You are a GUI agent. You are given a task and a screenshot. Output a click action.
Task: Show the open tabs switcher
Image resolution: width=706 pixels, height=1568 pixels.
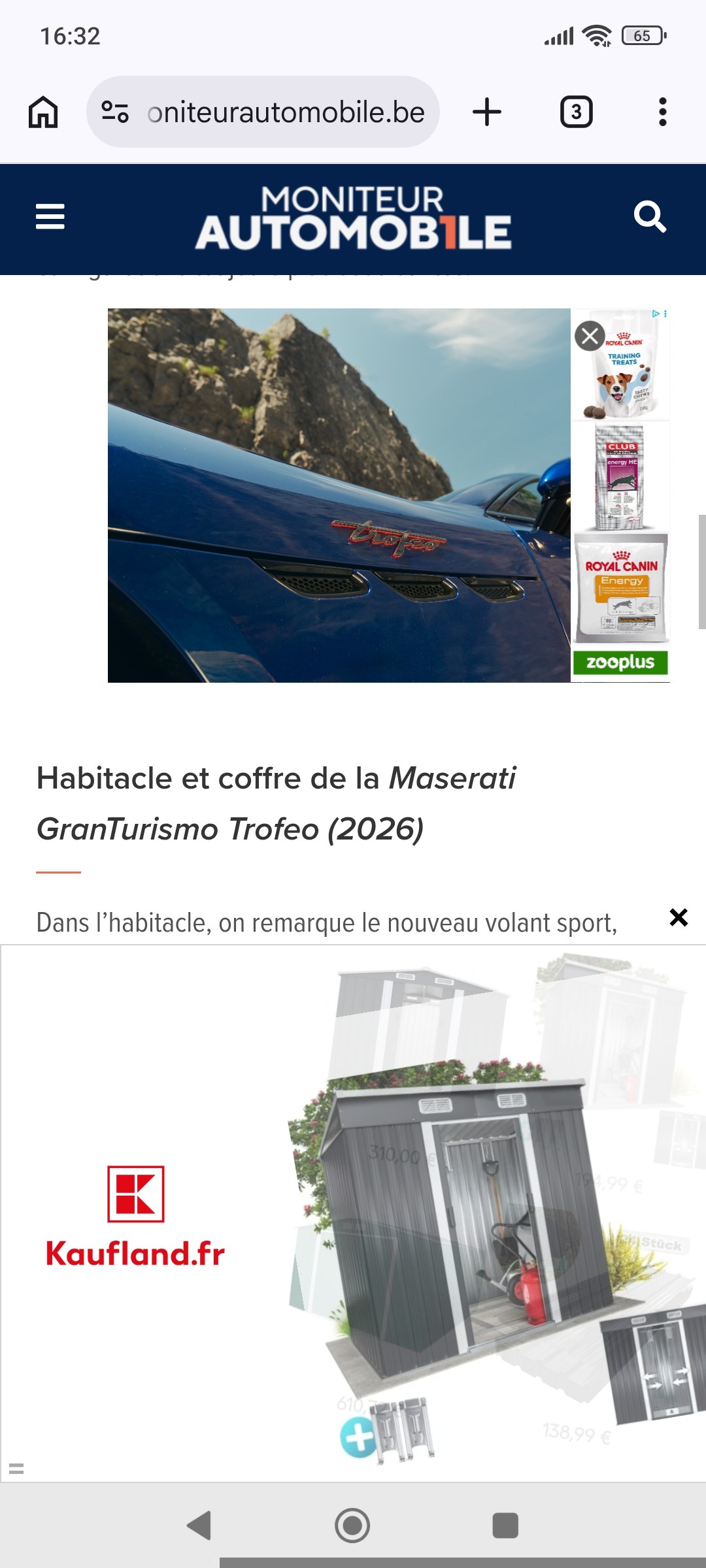pyautogui.click(x=576, y=112)
